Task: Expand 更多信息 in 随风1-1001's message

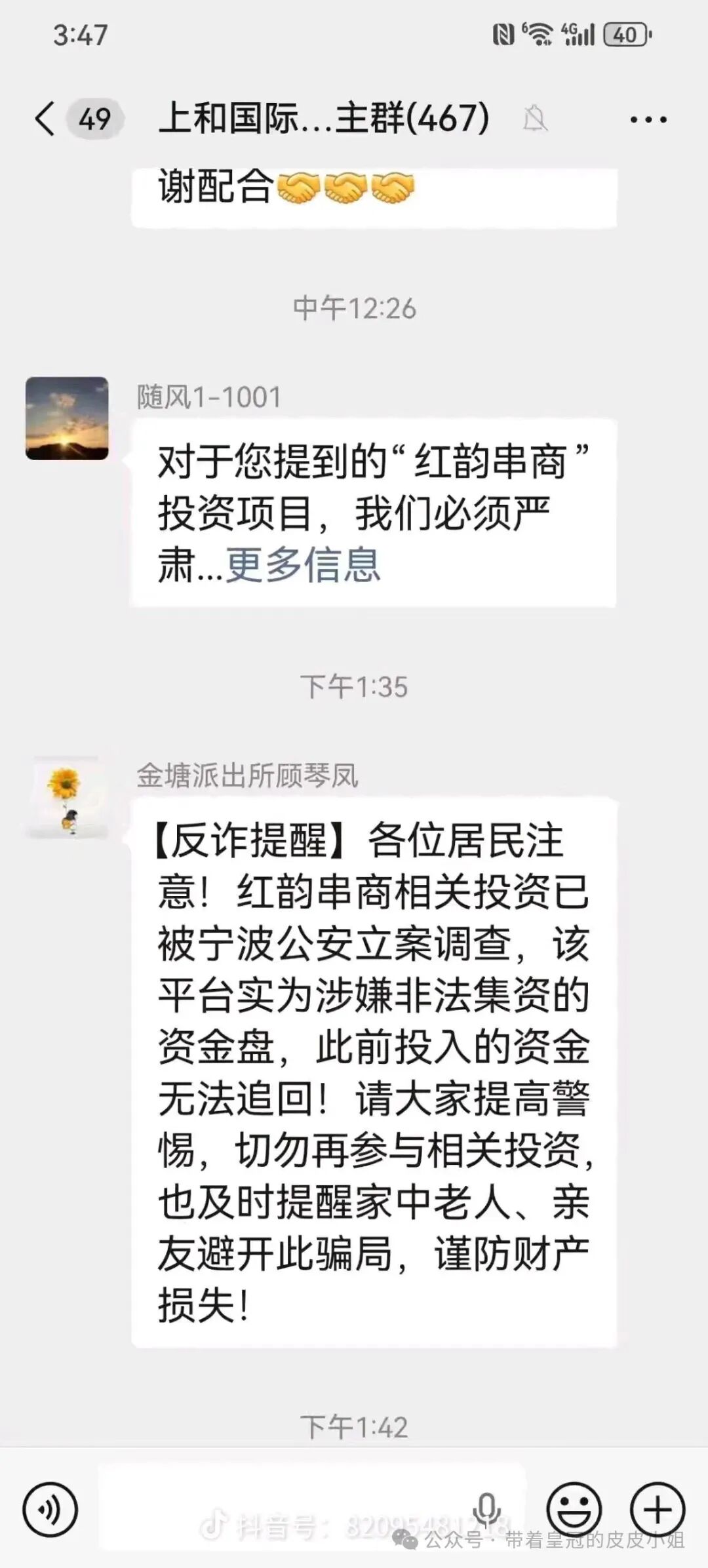Action: tap(303, 565)
